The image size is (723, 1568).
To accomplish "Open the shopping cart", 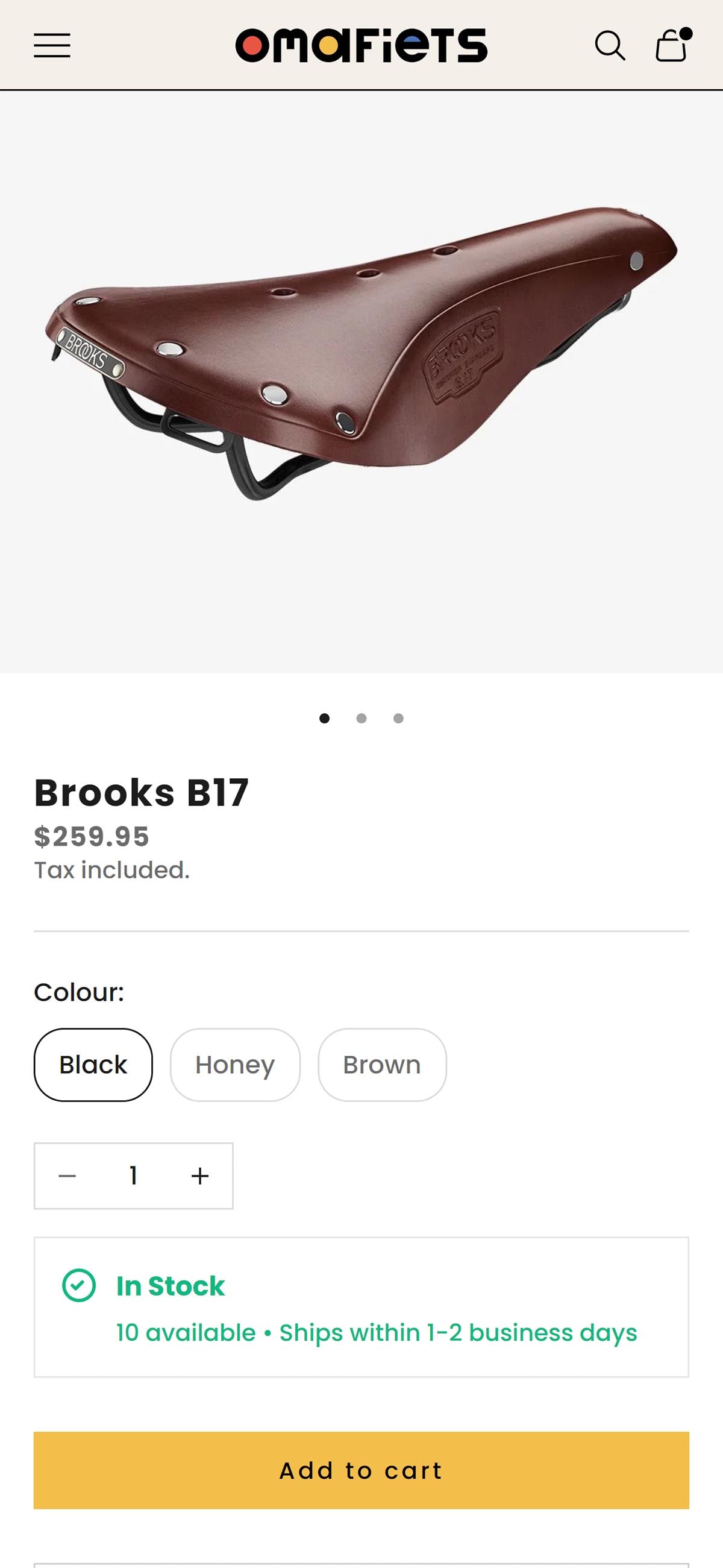I will pyautogui.click(x=672, y=46).
